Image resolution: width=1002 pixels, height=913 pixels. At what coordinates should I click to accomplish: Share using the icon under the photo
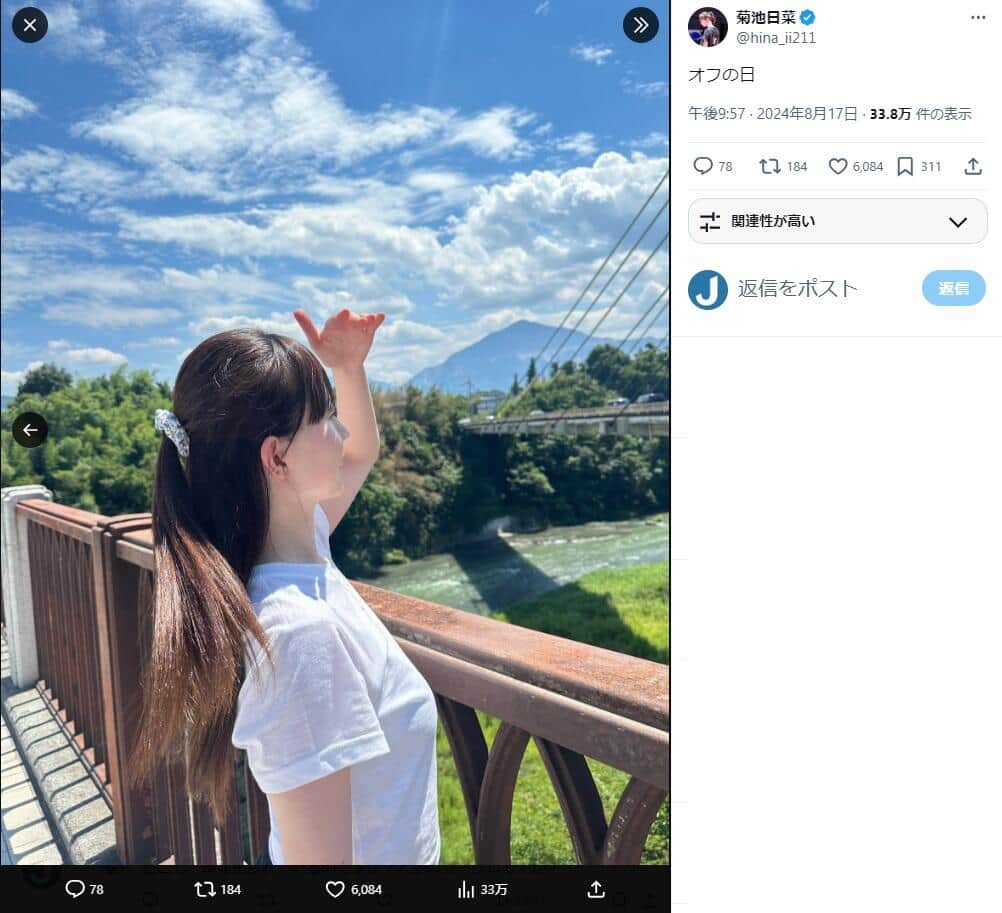tap(595, 889)
